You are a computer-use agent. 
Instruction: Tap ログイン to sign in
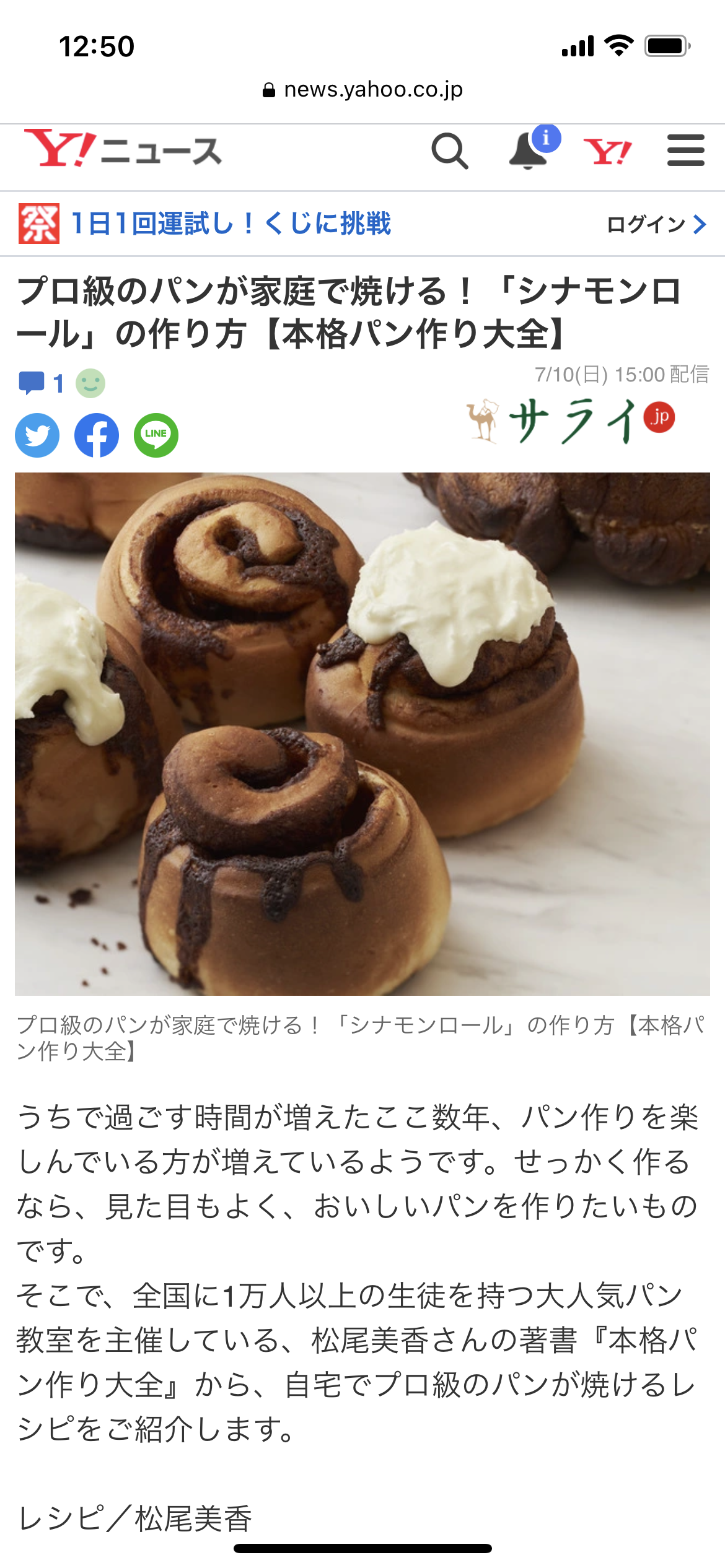[x=656, y=224]
